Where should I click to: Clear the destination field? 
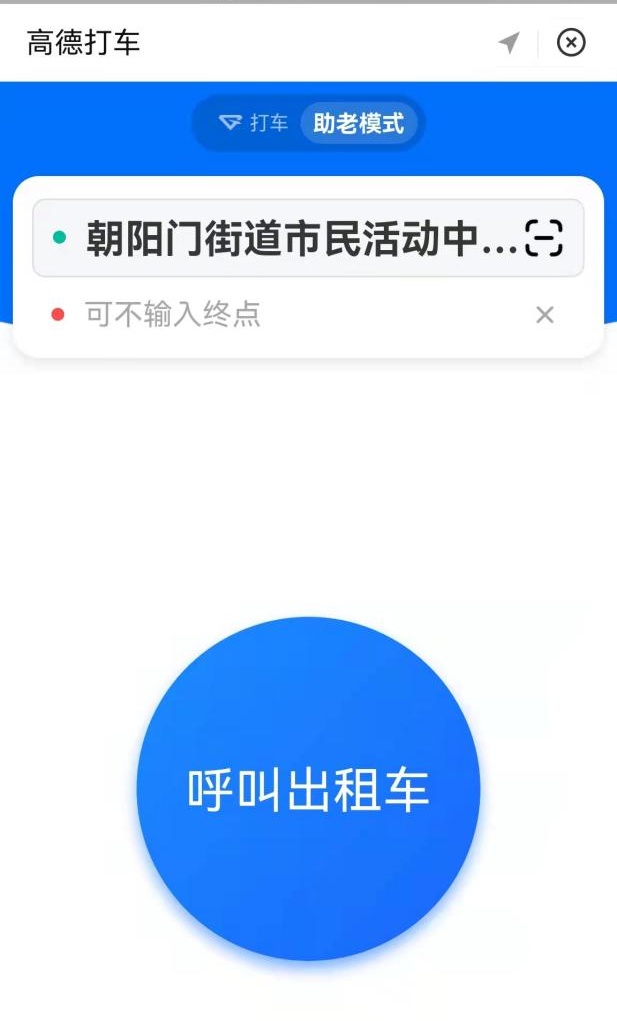tap(544, 315)
